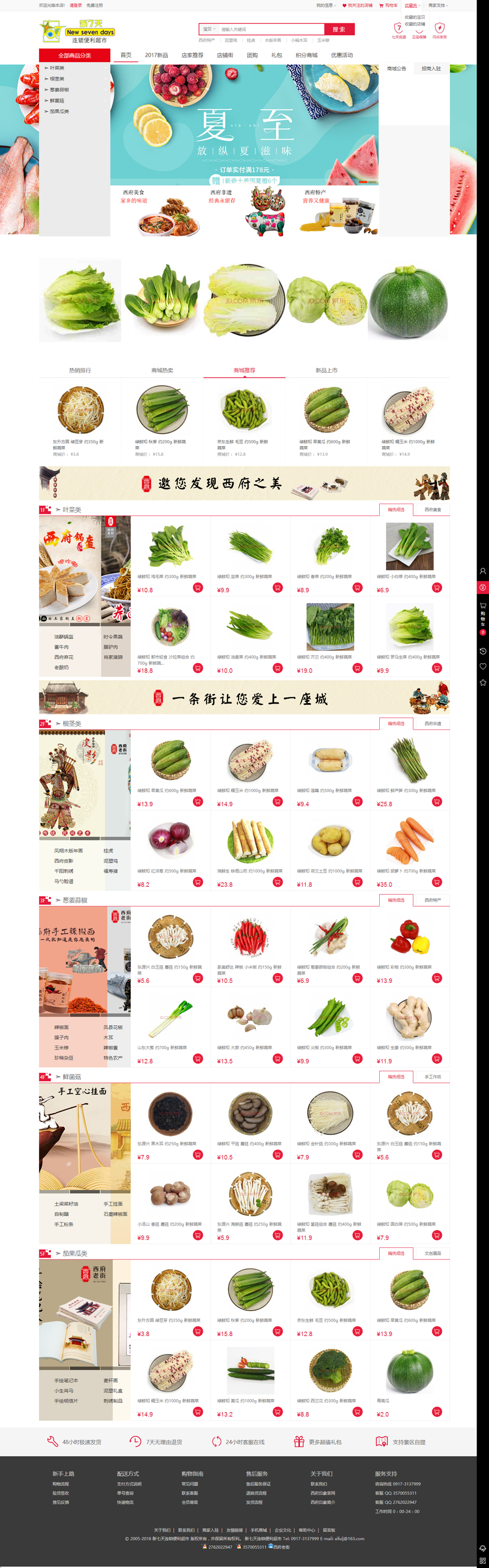This screenshot has width=489, height=1568.
Task: Focus the keyword search input box
Action: 268,29
